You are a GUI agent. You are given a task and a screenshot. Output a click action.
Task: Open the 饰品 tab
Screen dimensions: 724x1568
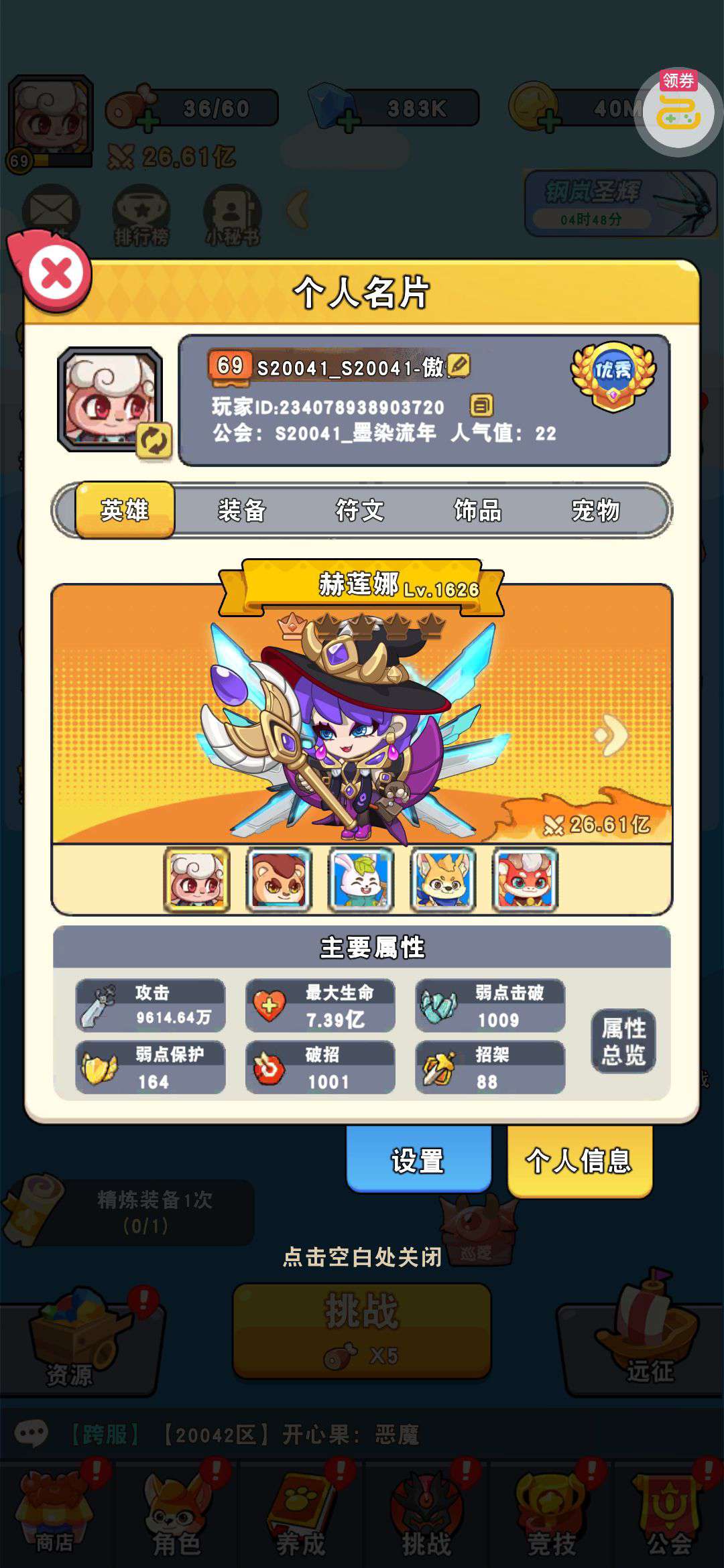tap(477, 511)
